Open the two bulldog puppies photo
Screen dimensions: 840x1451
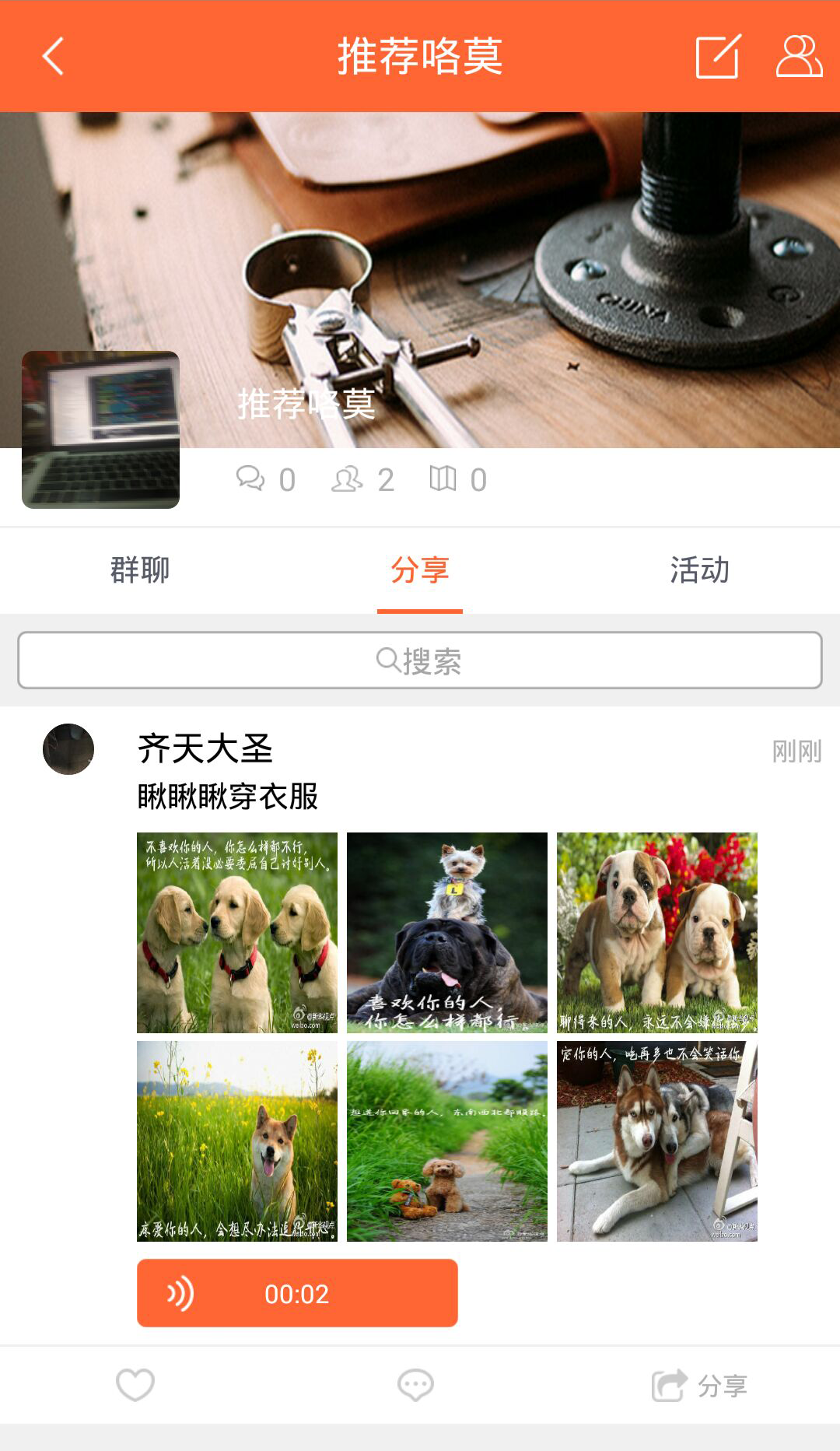coord(657,933)
